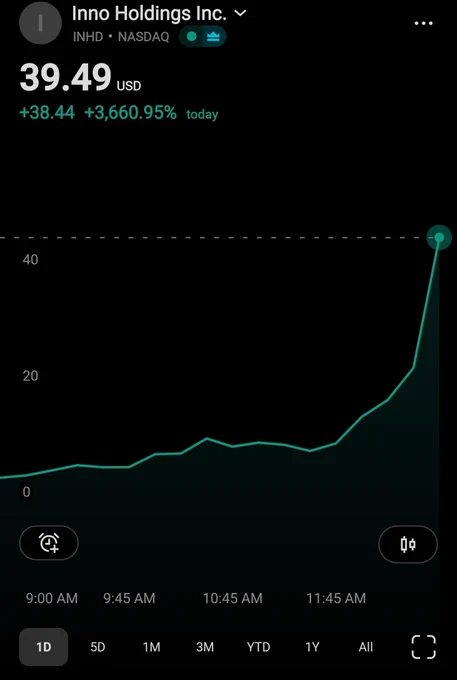View the YTD chart
This screenshot has width=457, height=680.
[258, 647]
